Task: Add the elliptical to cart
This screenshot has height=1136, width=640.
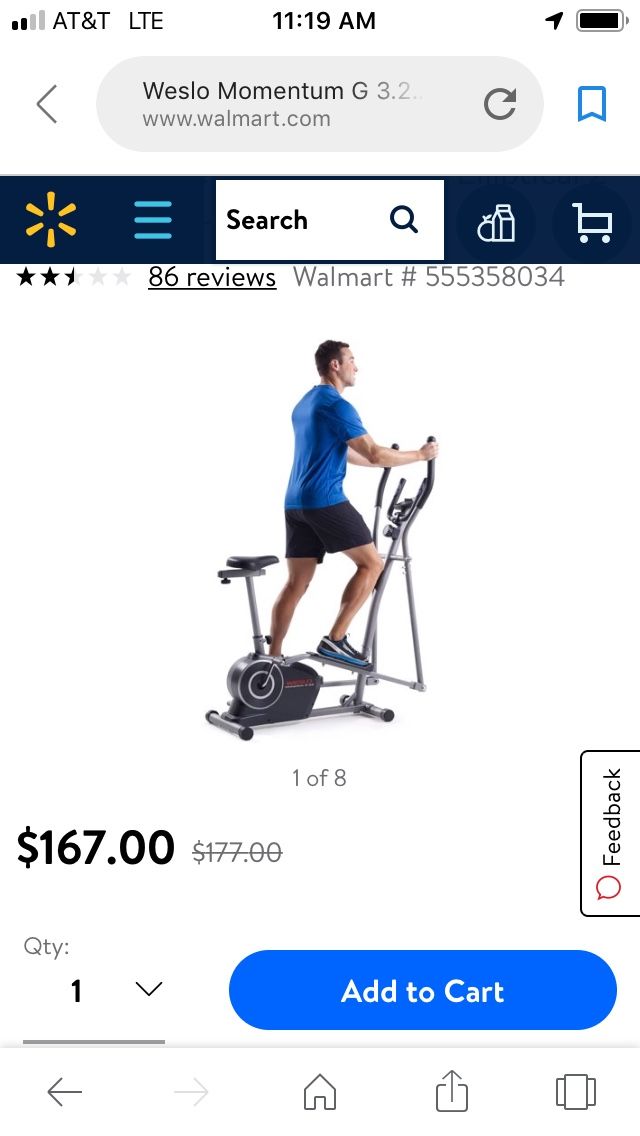Action: coord(423,990)
